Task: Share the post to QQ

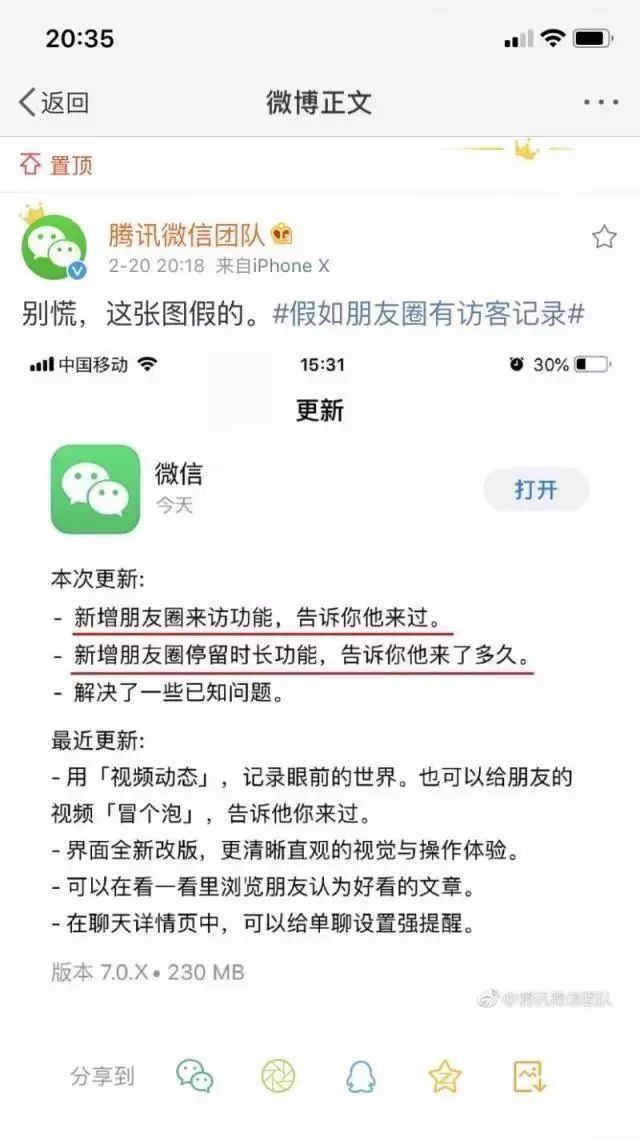Action: (x=360, y=1076)
